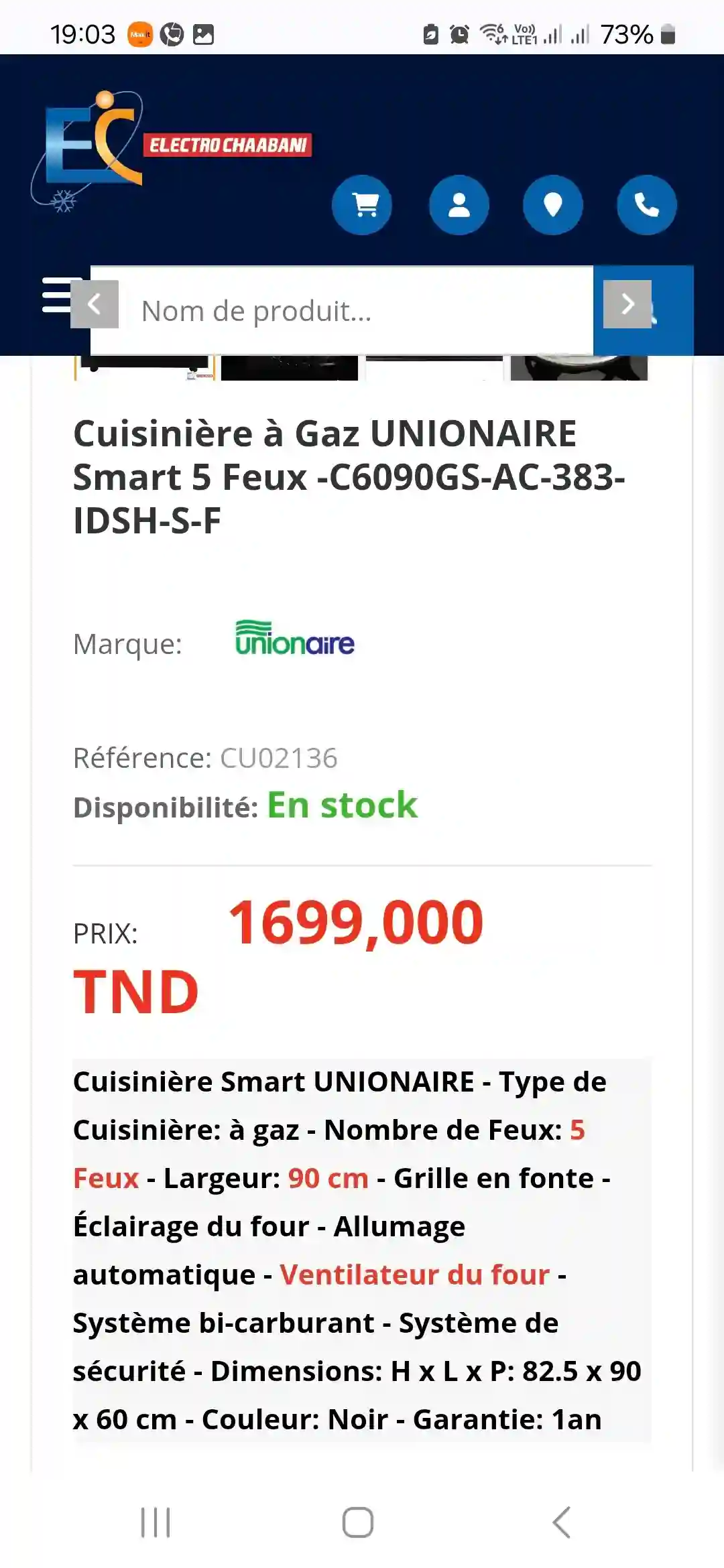Open the Unionaire brand page

click(x=294, y=639)
